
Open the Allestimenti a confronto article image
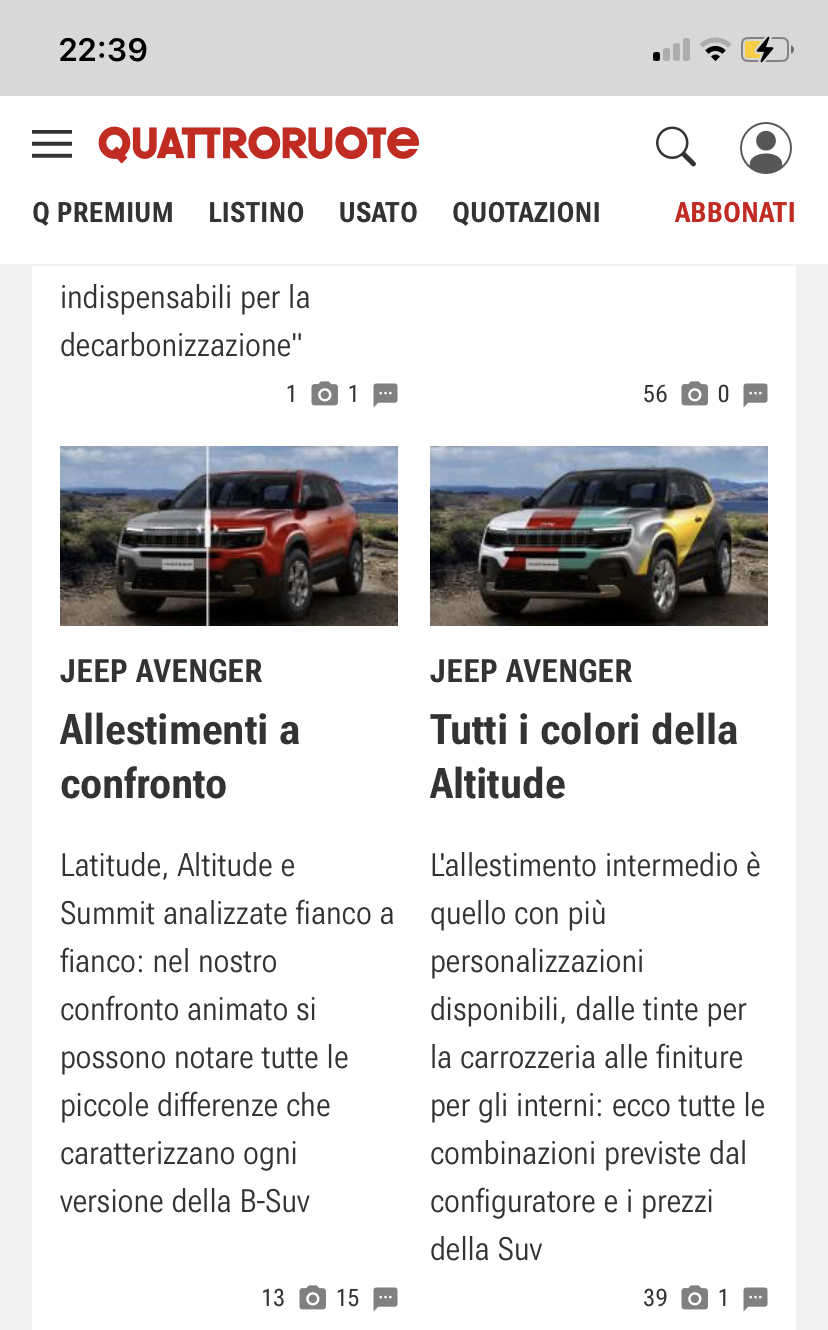tap(229, 536)
